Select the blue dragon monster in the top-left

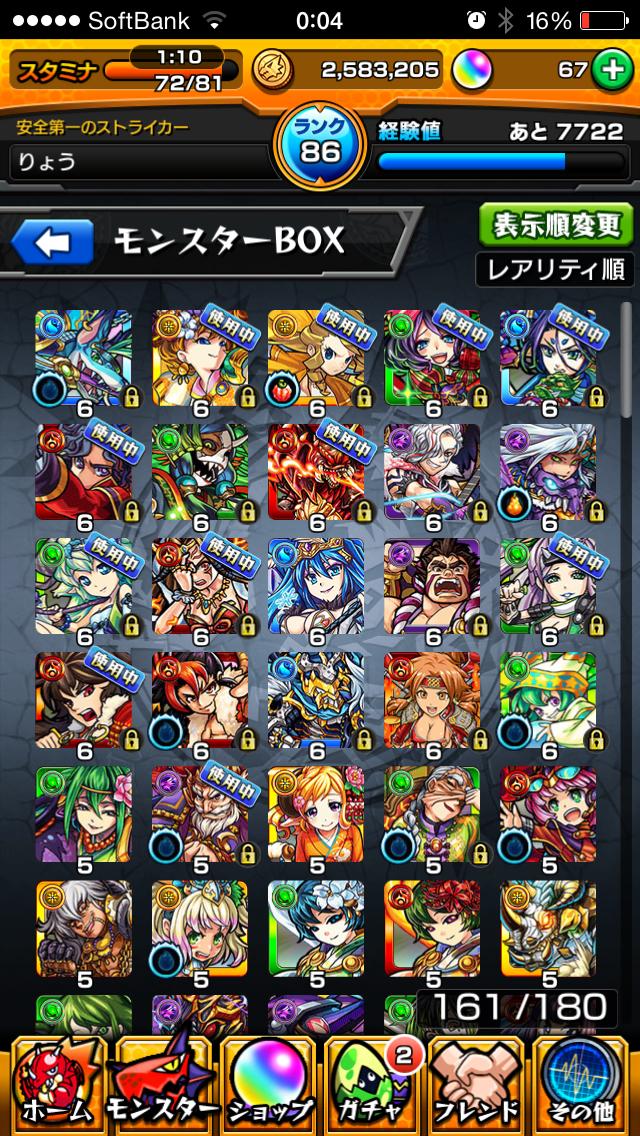(x=84, y=359)
